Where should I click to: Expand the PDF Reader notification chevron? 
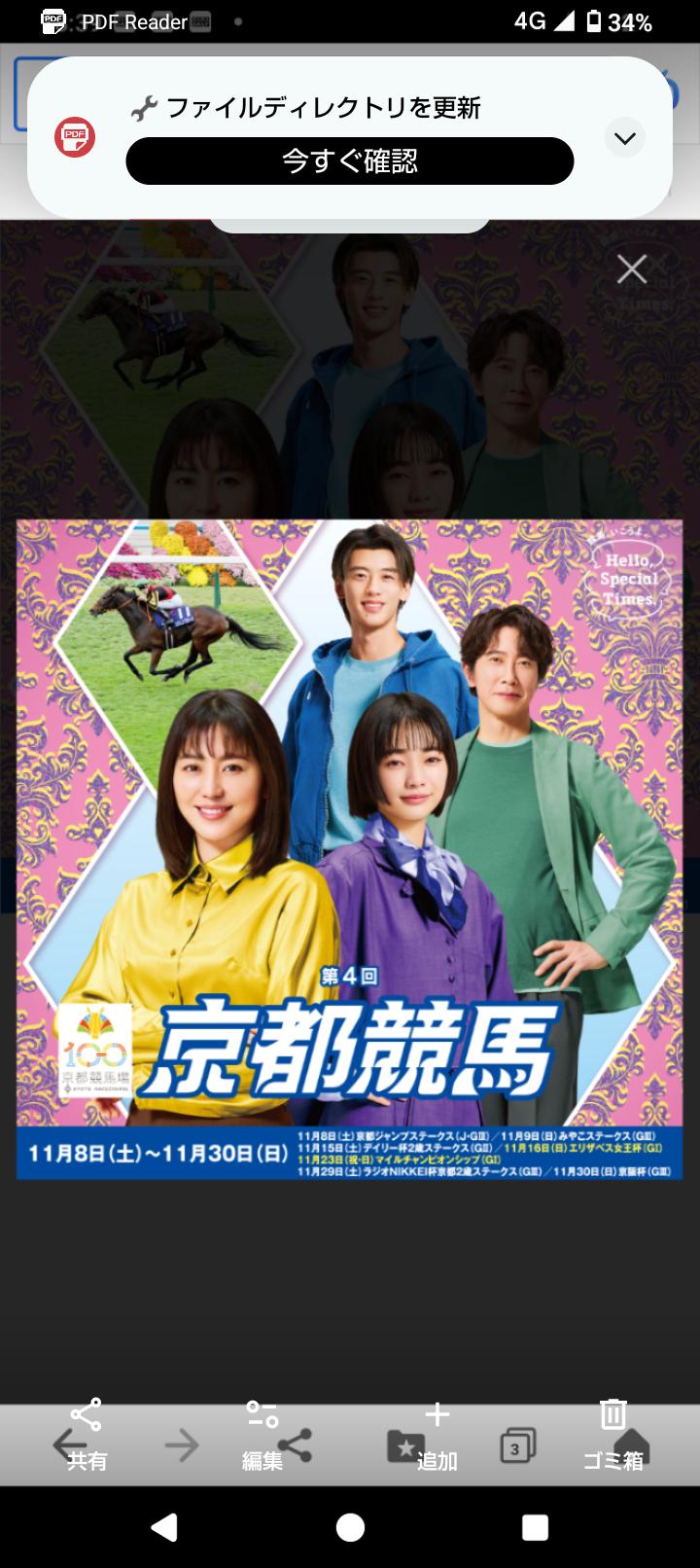(x=625, y=138)
